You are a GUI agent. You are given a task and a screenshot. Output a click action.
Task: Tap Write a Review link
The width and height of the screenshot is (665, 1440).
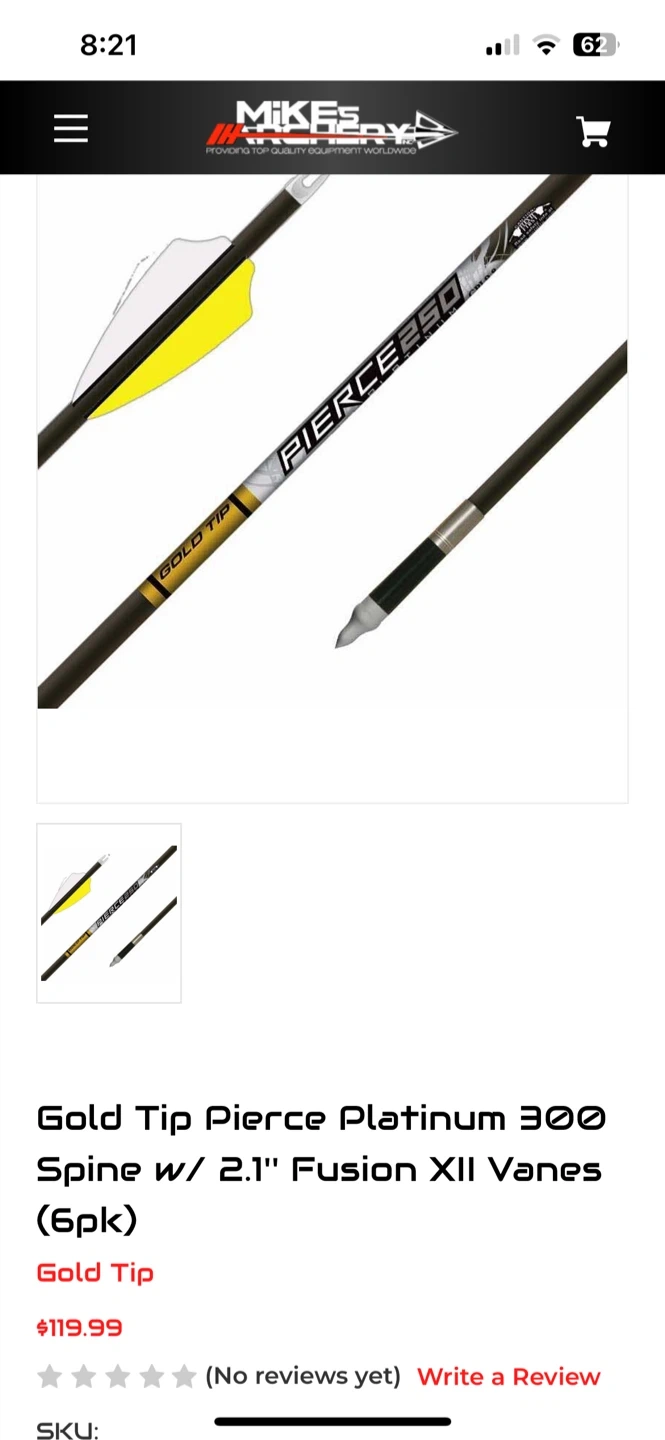click(508, 1377)
